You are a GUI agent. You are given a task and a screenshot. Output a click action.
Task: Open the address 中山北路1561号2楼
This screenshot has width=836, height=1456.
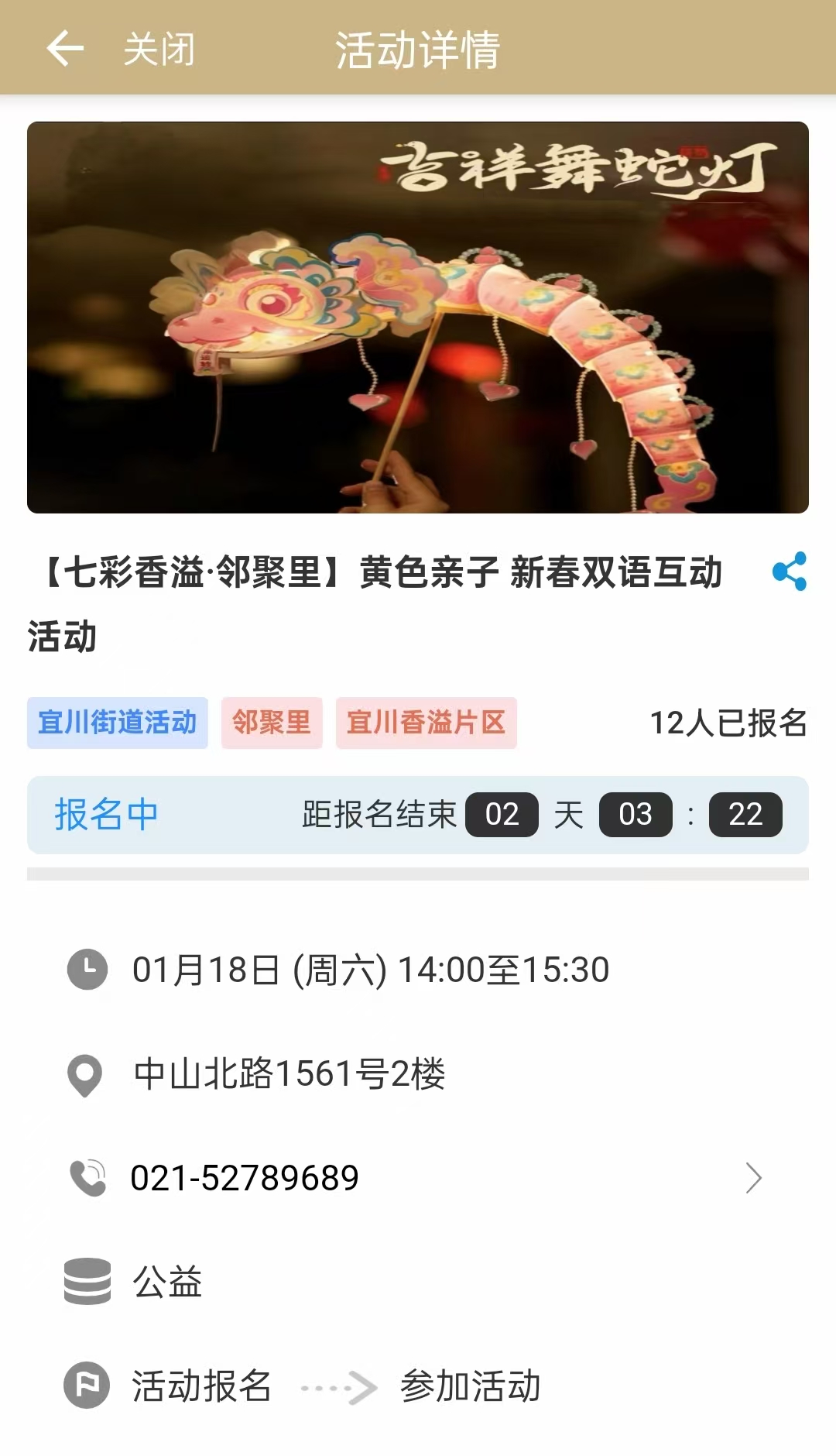[290, 1074]
